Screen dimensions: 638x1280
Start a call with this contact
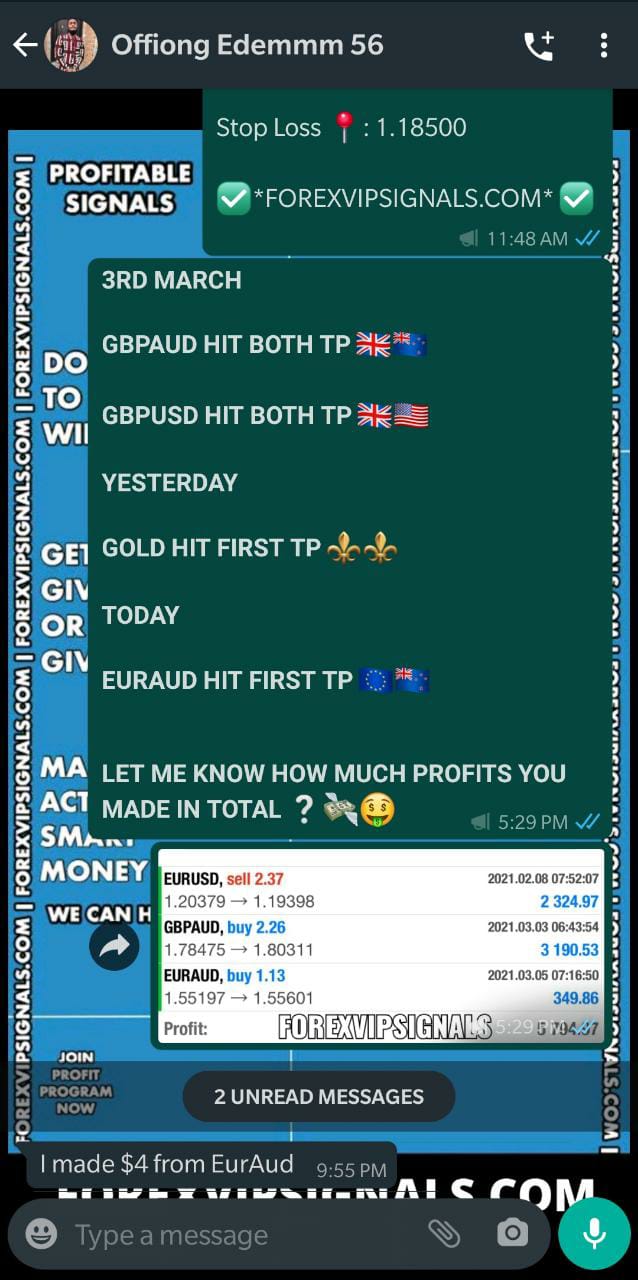pyautogui.click(x=538, y=46)
